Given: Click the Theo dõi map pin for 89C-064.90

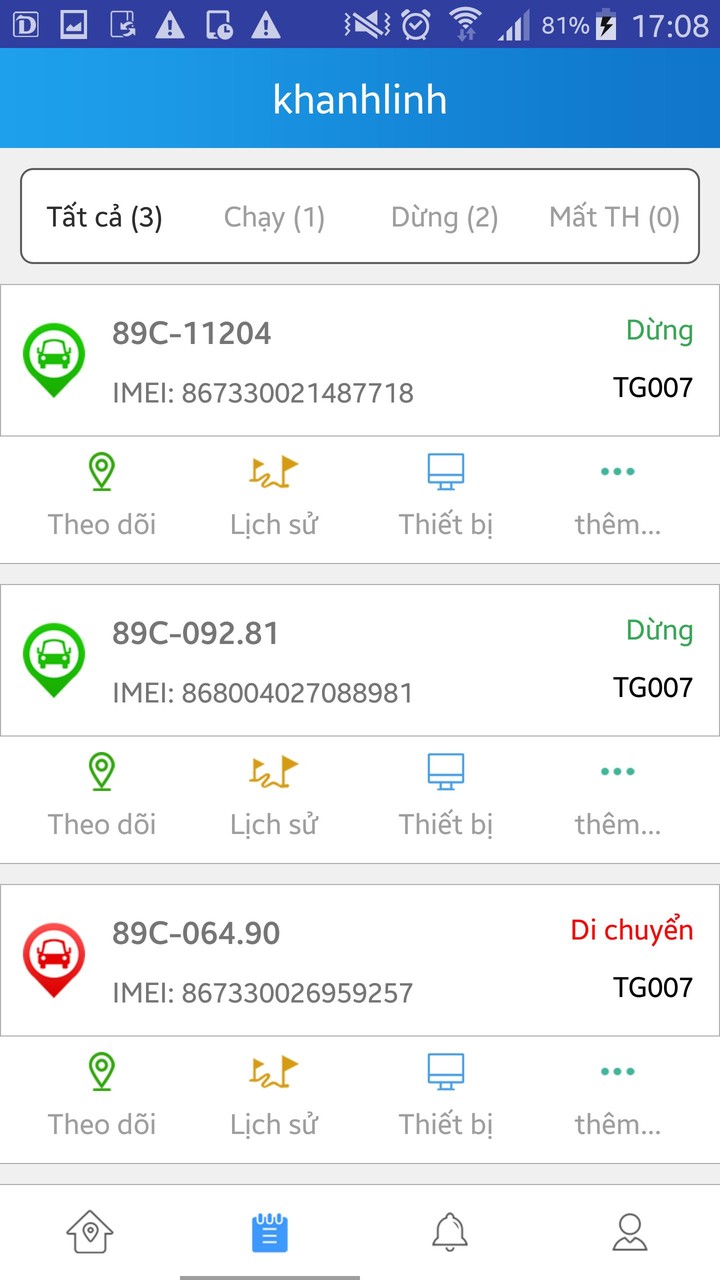Looking at the screenshot, I should (x=101, y=1090).
